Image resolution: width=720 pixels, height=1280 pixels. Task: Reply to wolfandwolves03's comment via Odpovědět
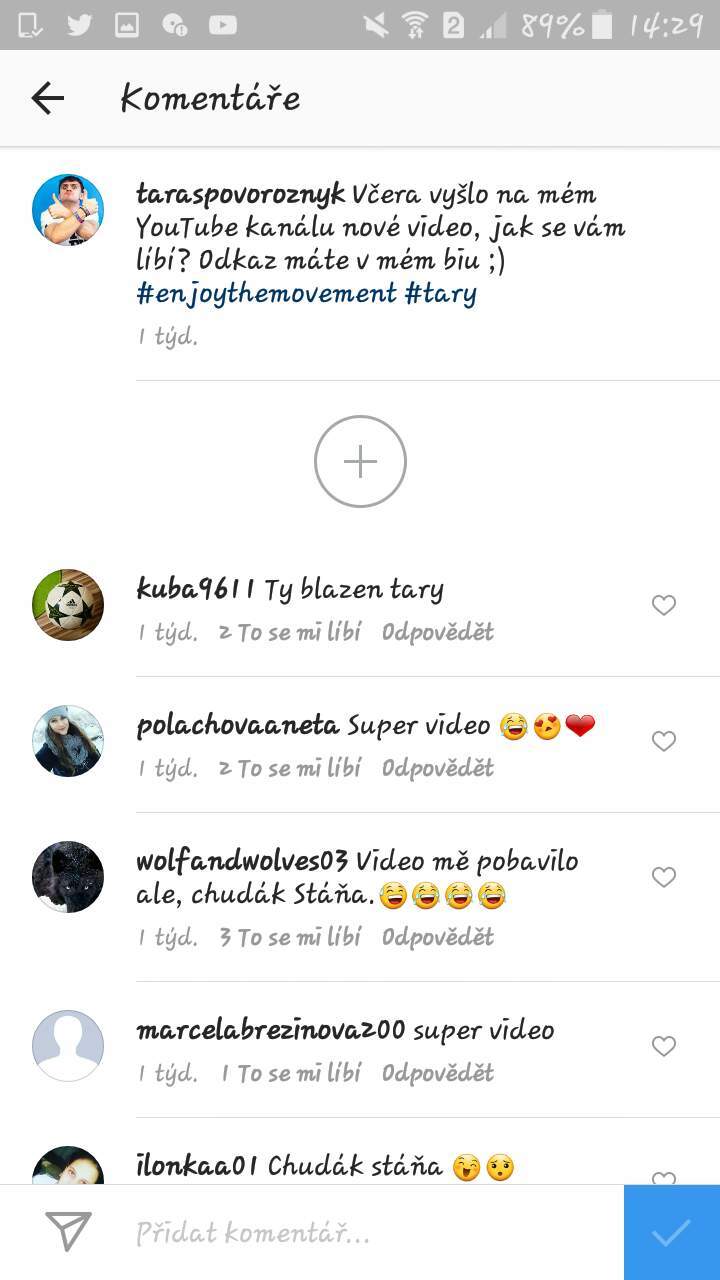[x=438, y=937]
